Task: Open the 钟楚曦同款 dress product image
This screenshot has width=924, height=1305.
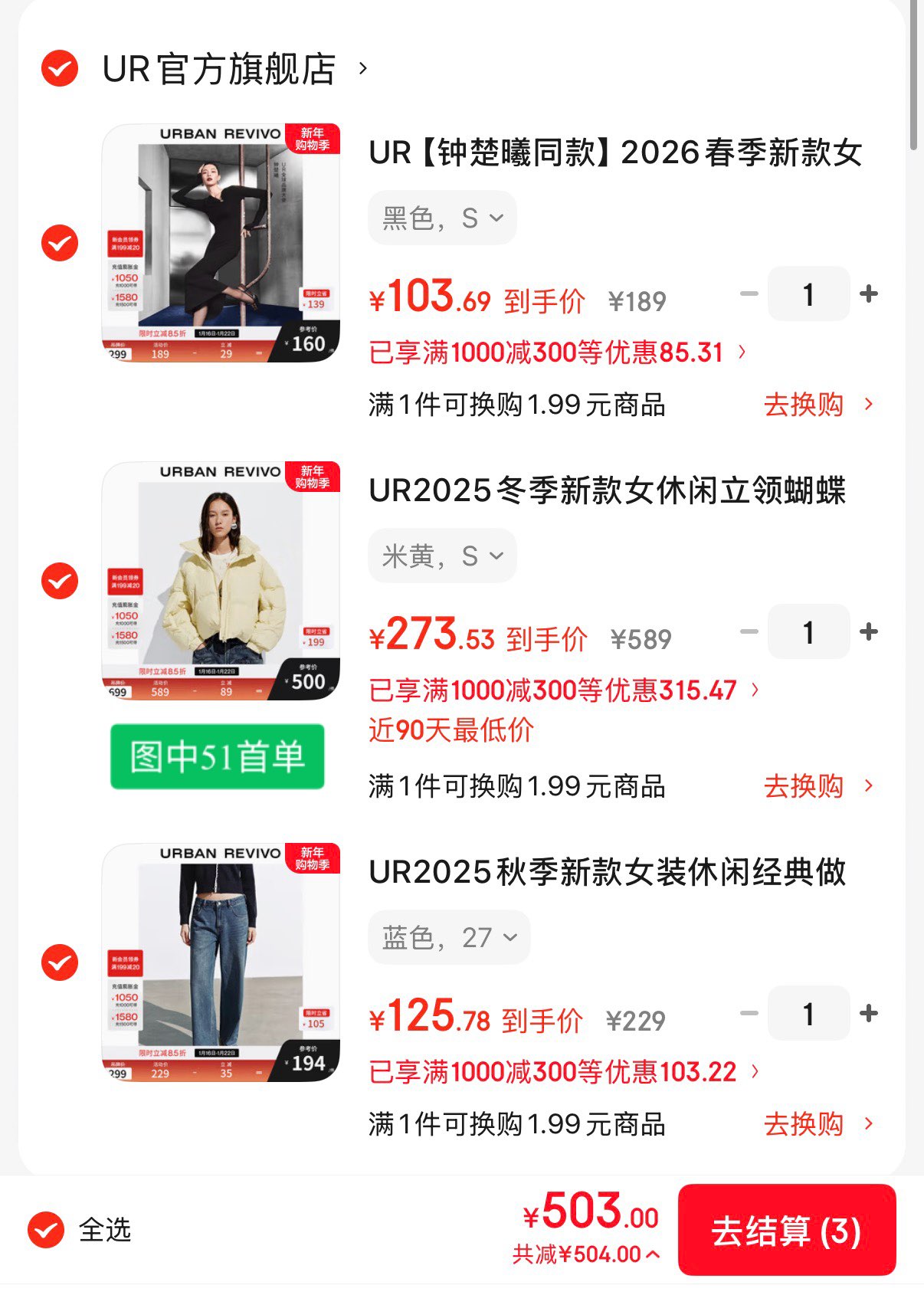Action: [x=221, y=243]
